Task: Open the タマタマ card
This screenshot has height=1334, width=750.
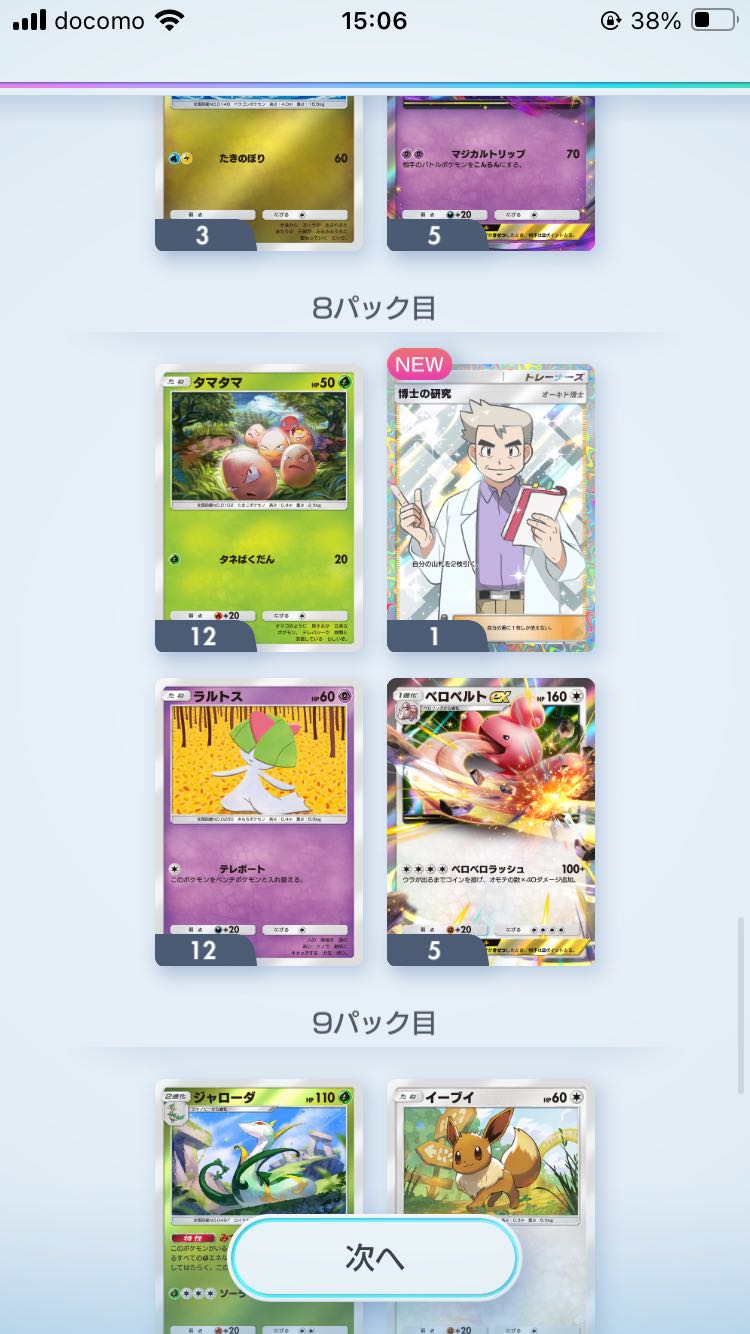Action: [258, 507]
